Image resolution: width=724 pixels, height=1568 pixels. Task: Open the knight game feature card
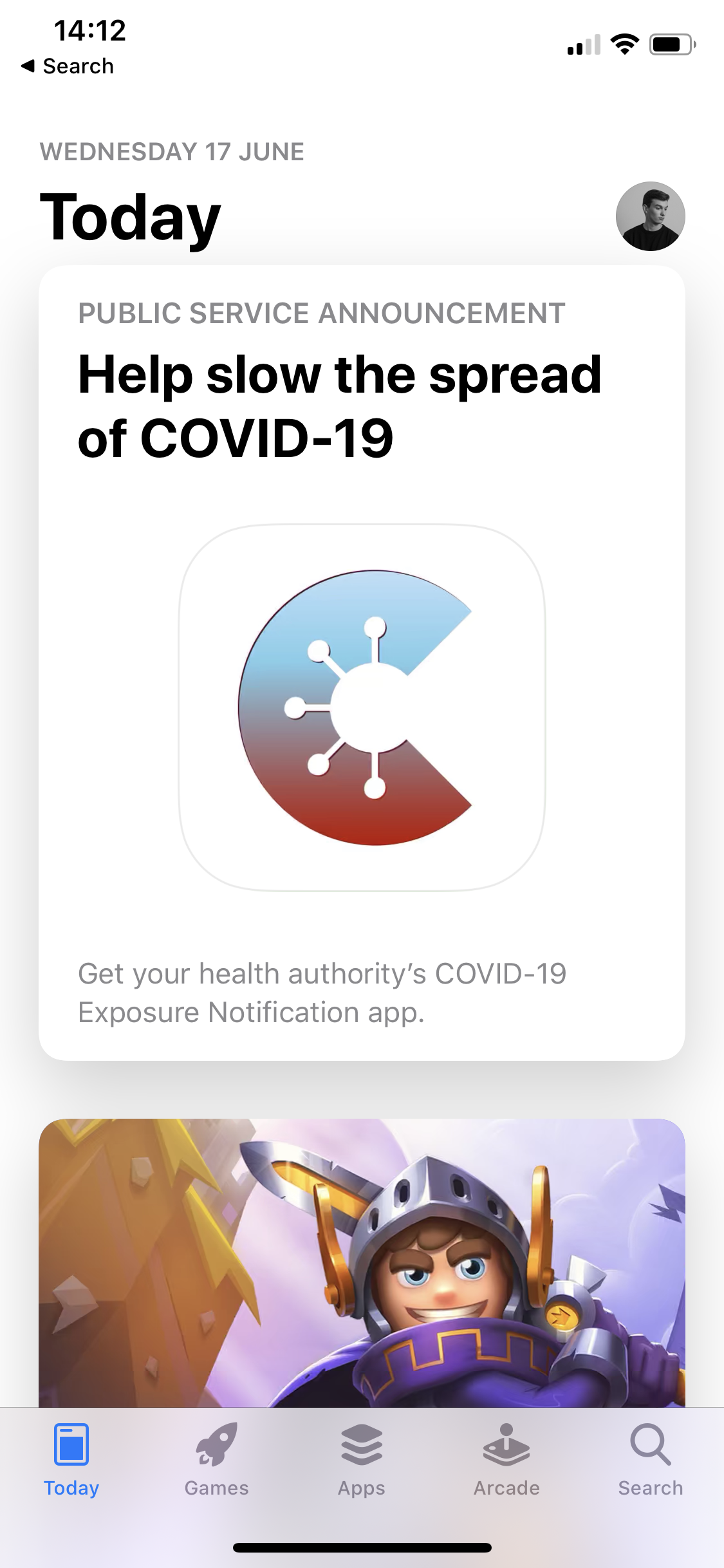coord(362,1263)
